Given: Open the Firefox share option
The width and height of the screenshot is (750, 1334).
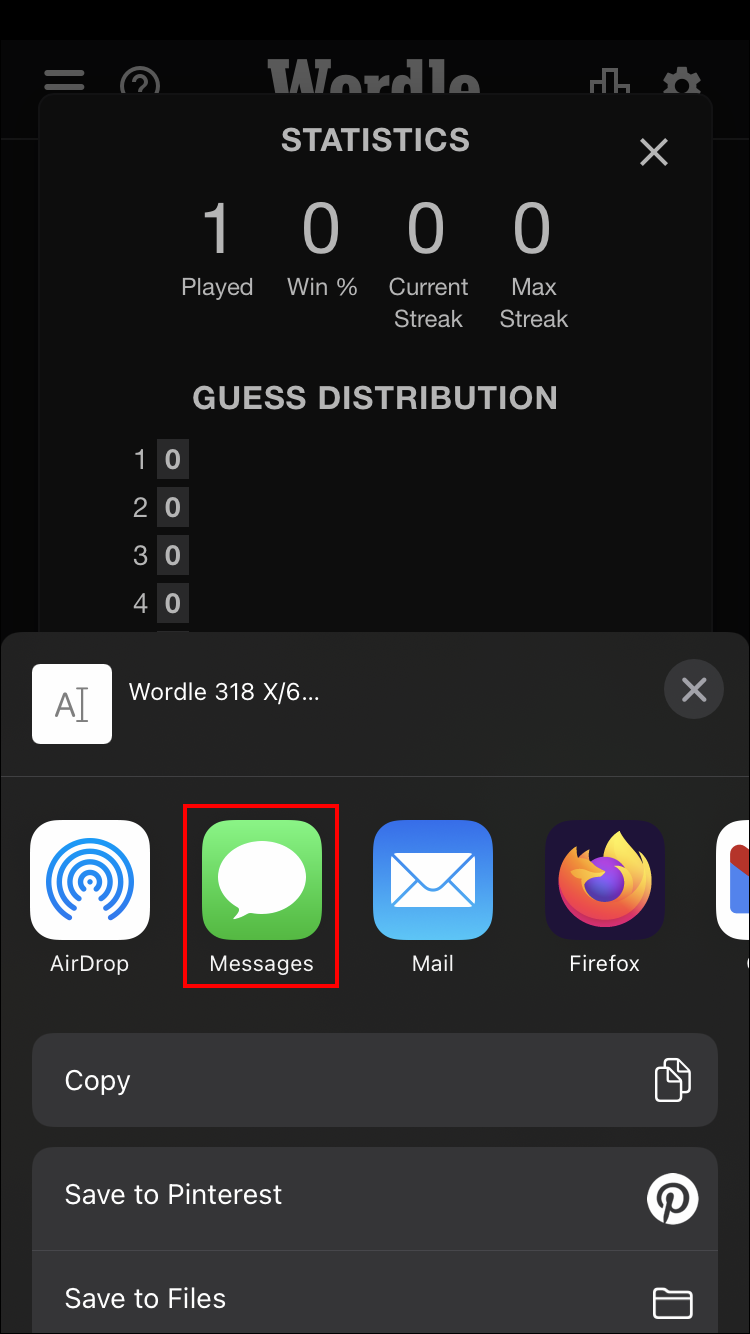Looking at the screenshot, I should (604, 881).
